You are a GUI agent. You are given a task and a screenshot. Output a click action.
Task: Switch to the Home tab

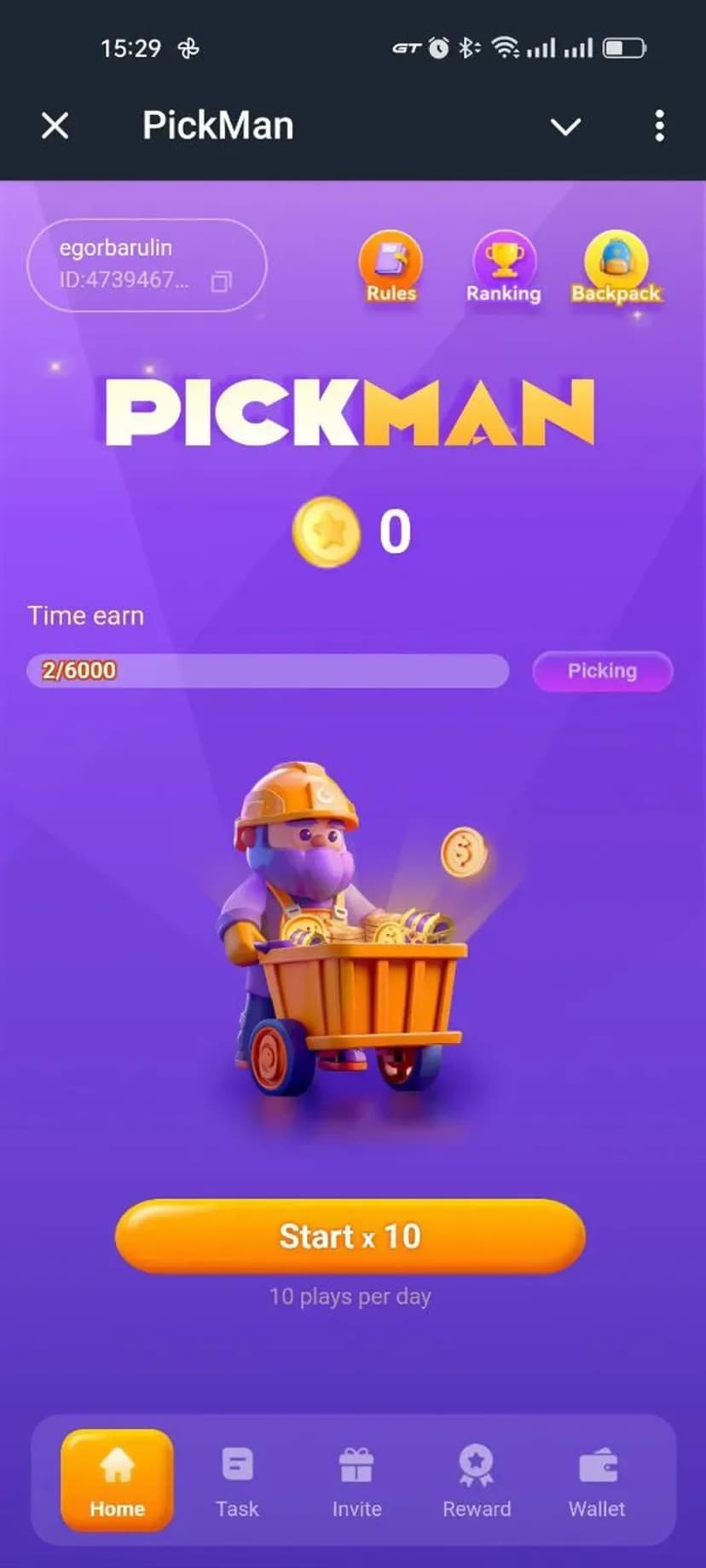(x=117, y=1482)
